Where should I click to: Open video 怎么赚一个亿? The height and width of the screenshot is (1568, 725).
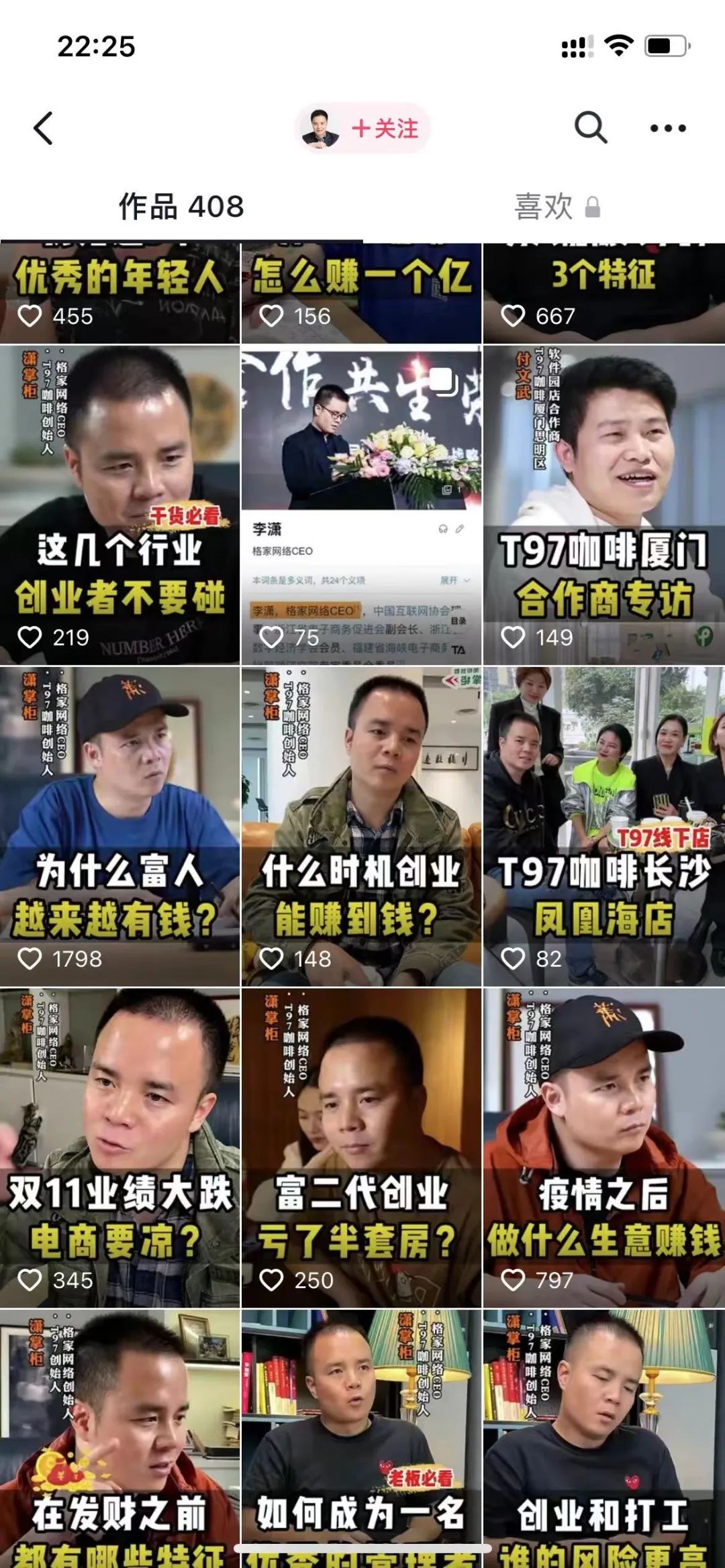pyautogui.click(x=361, y=293)
